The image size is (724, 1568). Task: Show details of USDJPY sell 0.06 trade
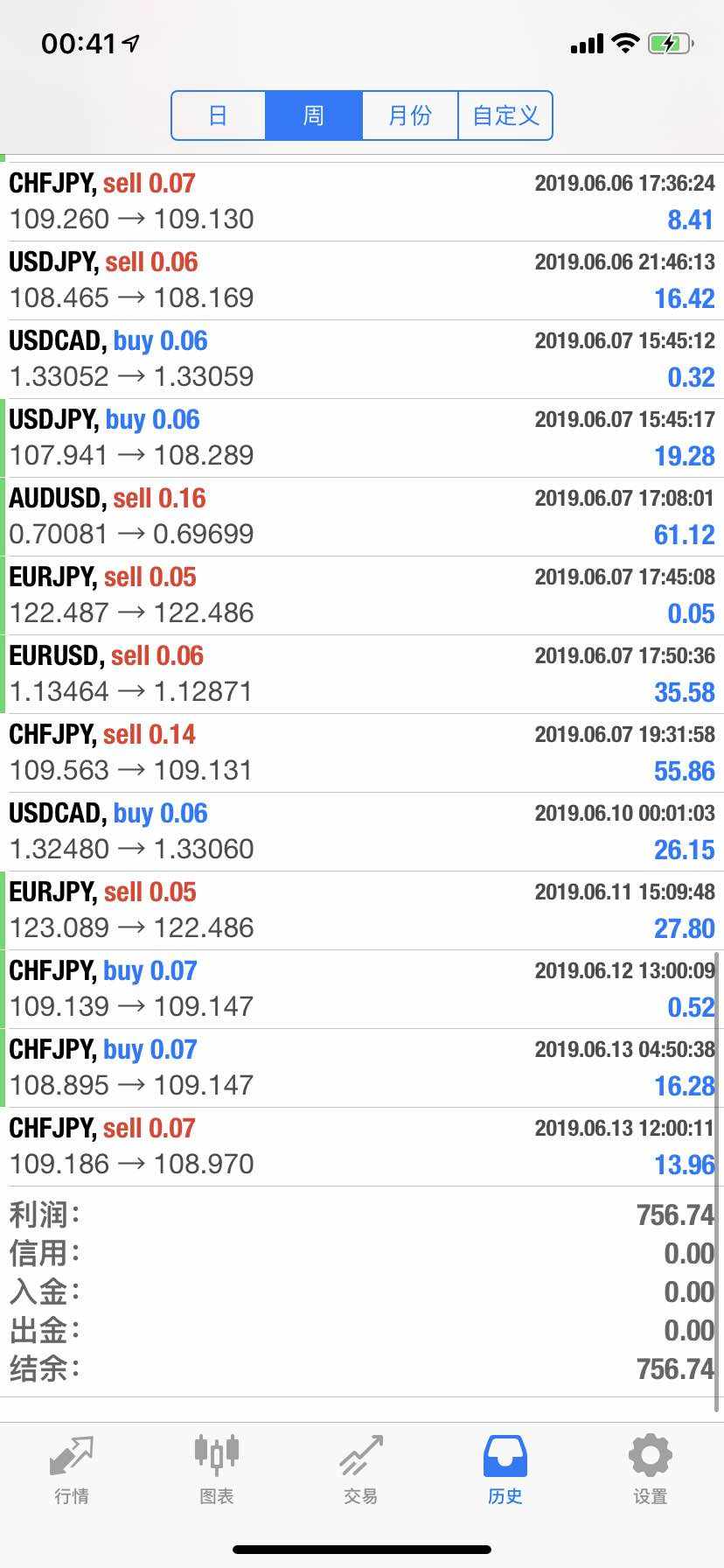(362, 281)
